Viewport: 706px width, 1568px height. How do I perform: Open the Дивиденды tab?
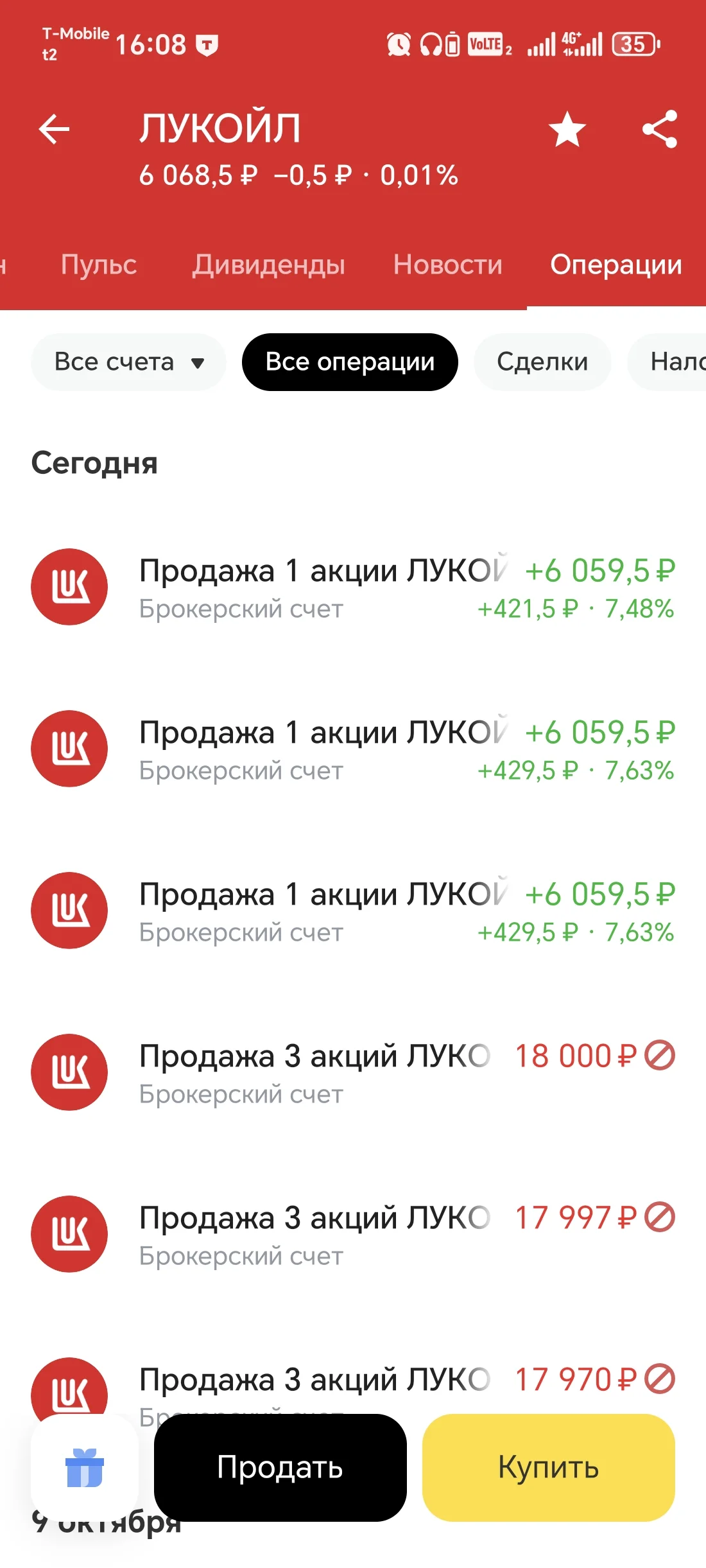pos(268,265)
